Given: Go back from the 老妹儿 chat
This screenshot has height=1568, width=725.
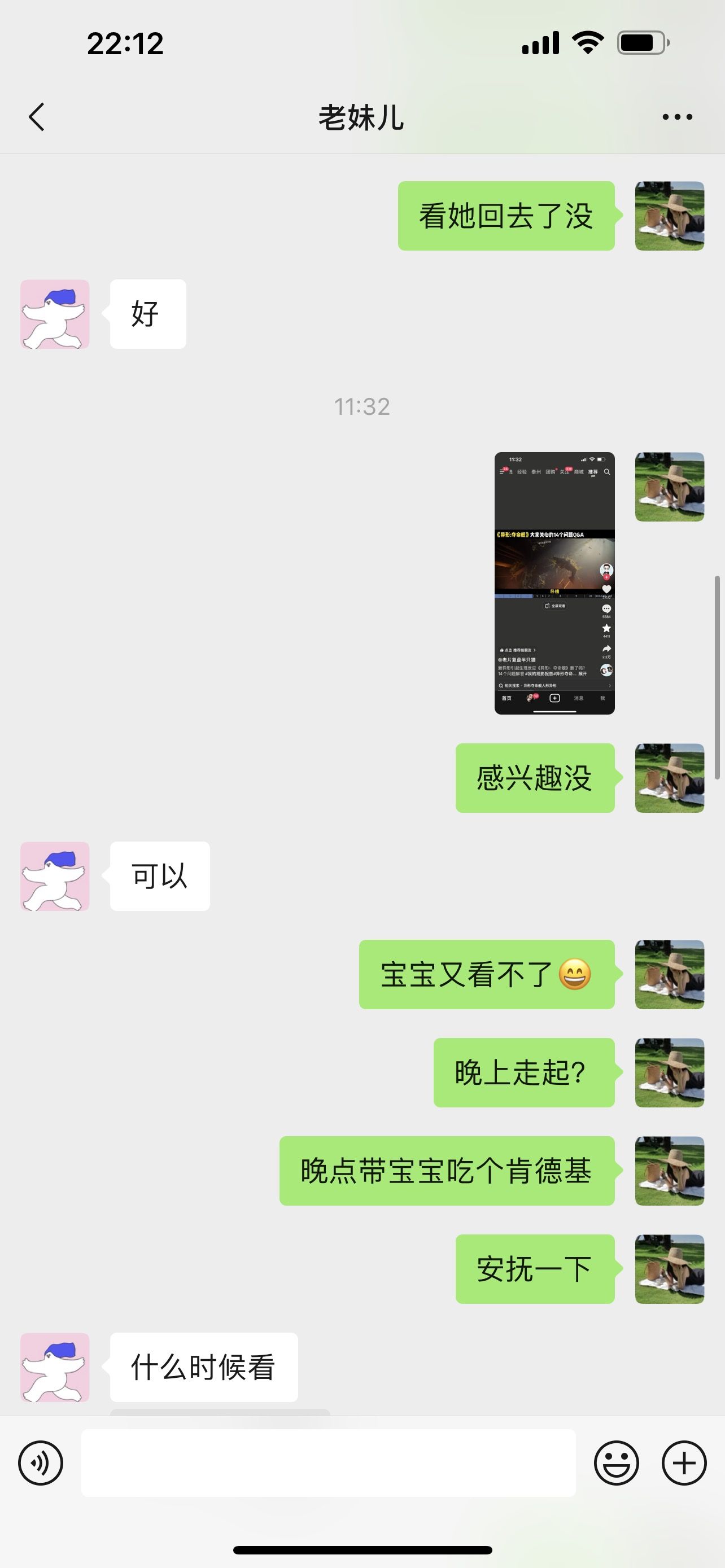Looking at the screenshot, I should tap(37, 116).
